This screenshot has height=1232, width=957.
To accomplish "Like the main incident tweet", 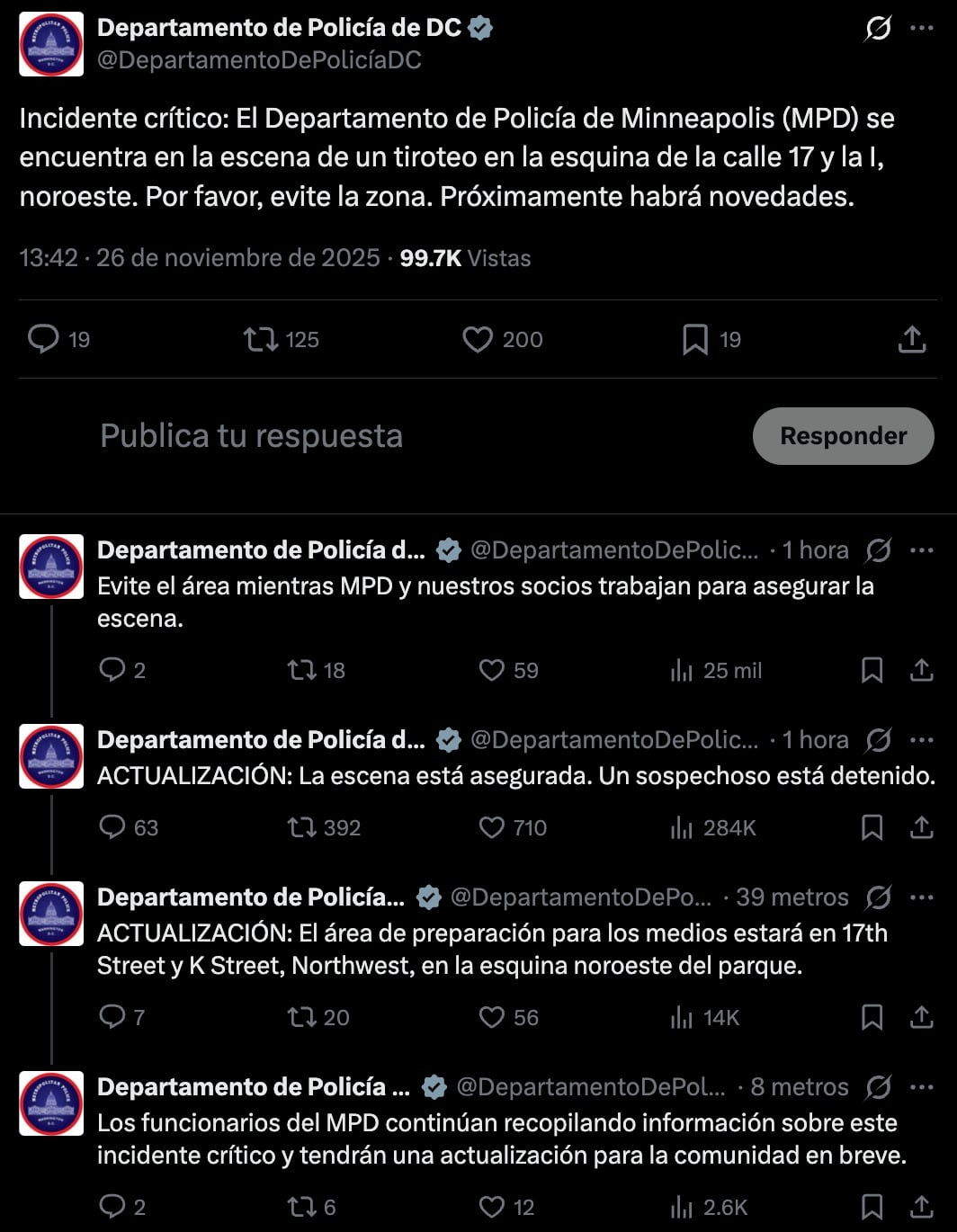I will pyautogui.click(x=476, y=339).
